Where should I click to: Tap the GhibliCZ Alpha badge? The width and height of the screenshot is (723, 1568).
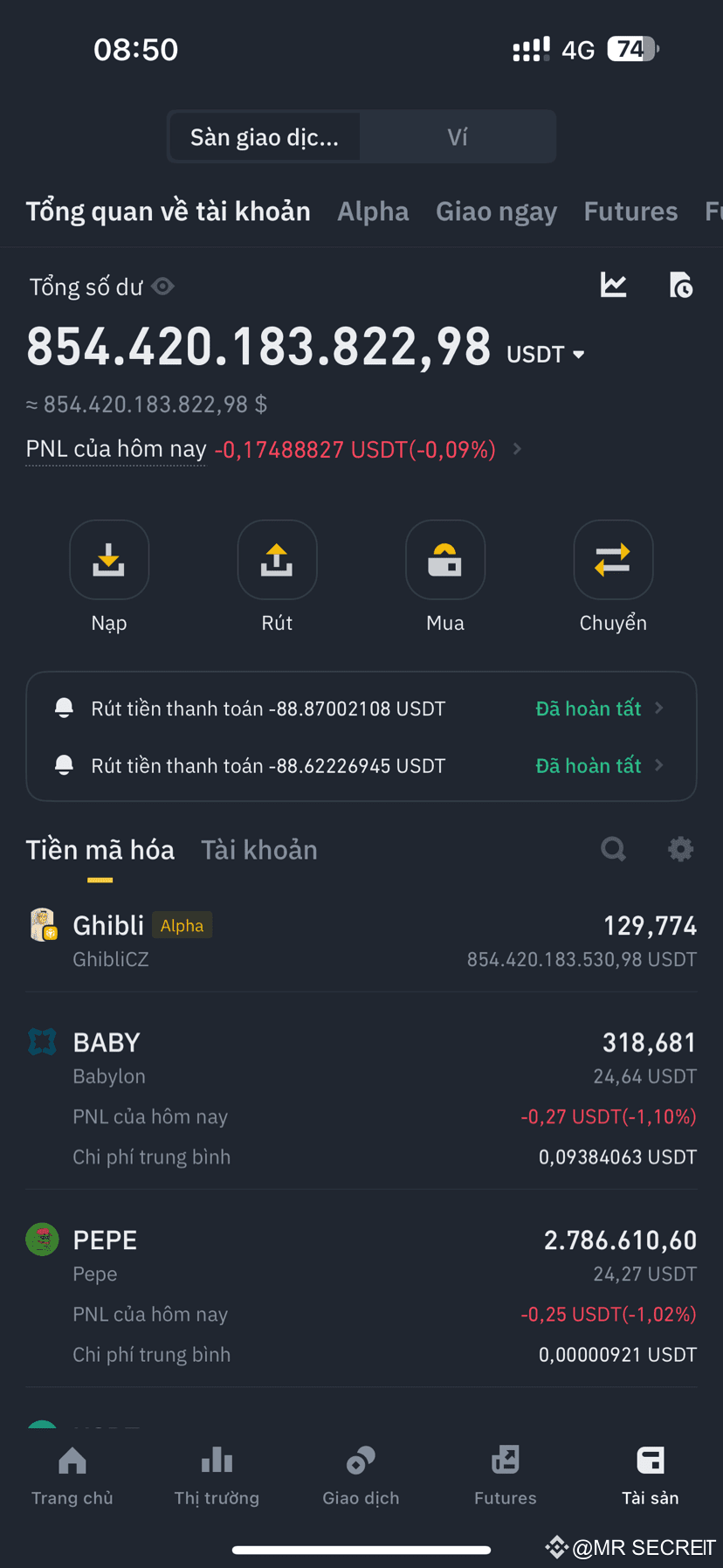pyautogui.click(x=182, y=925)
